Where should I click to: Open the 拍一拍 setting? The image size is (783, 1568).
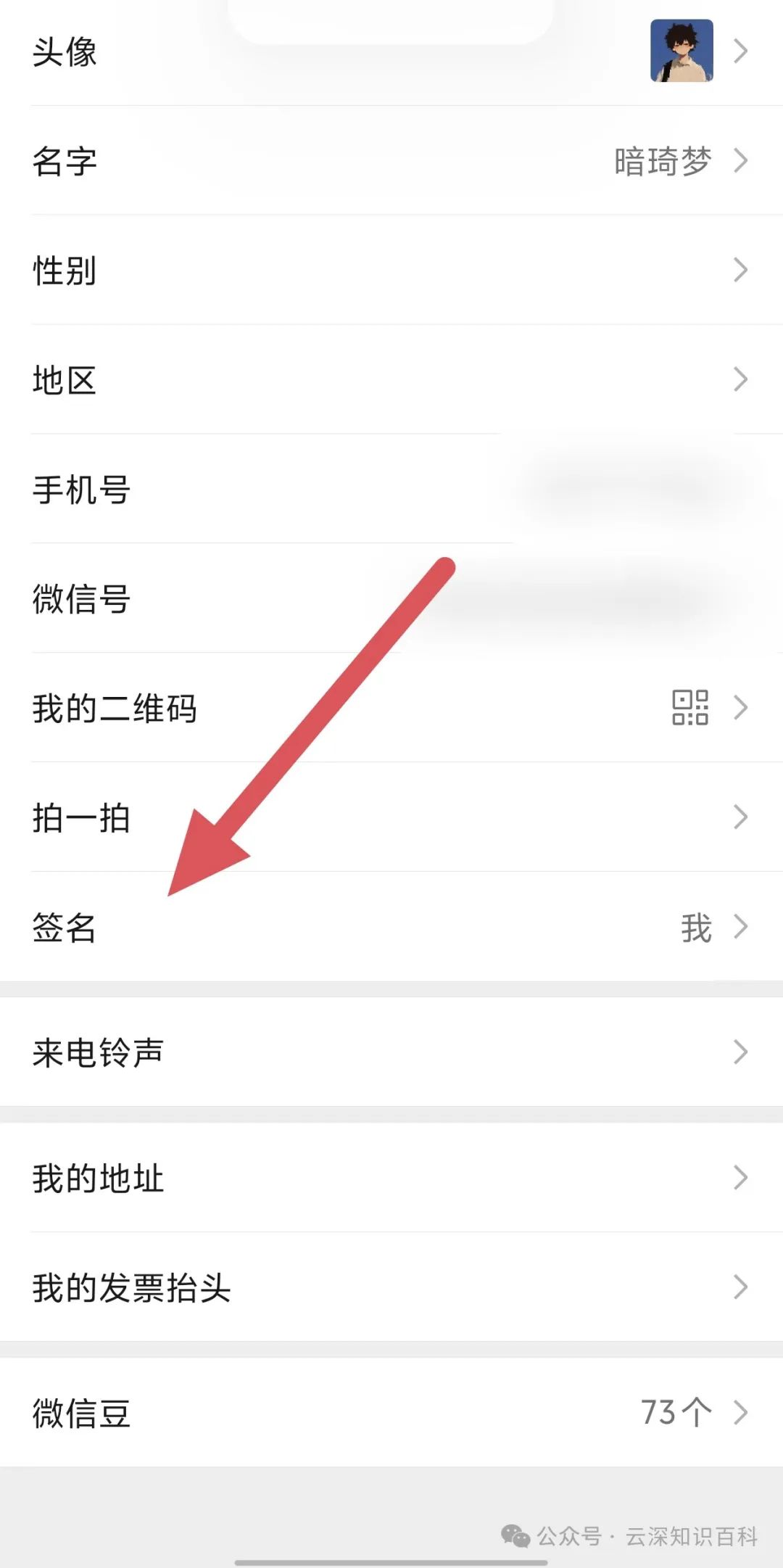391,817
